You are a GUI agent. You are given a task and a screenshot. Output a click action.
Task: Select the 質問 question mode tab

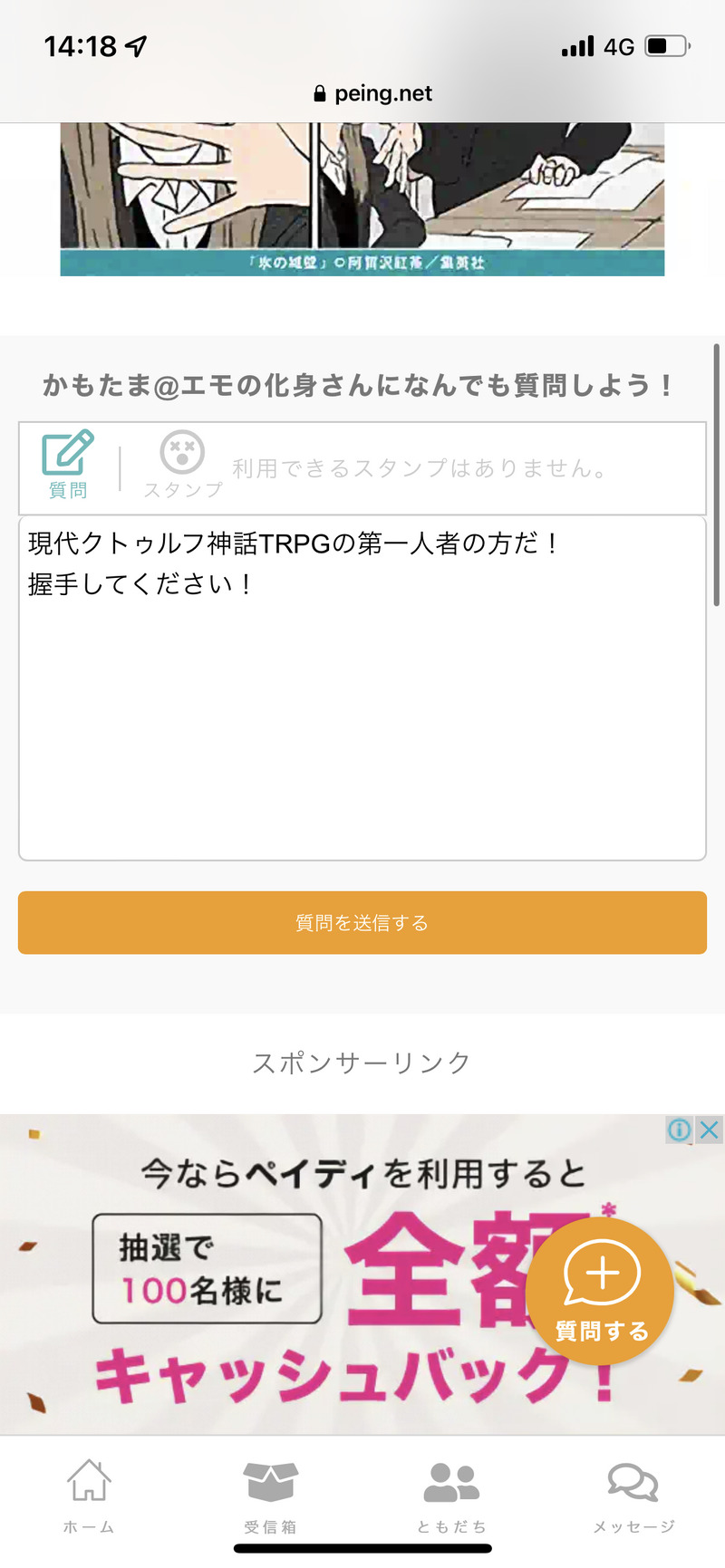coord(68,466)
